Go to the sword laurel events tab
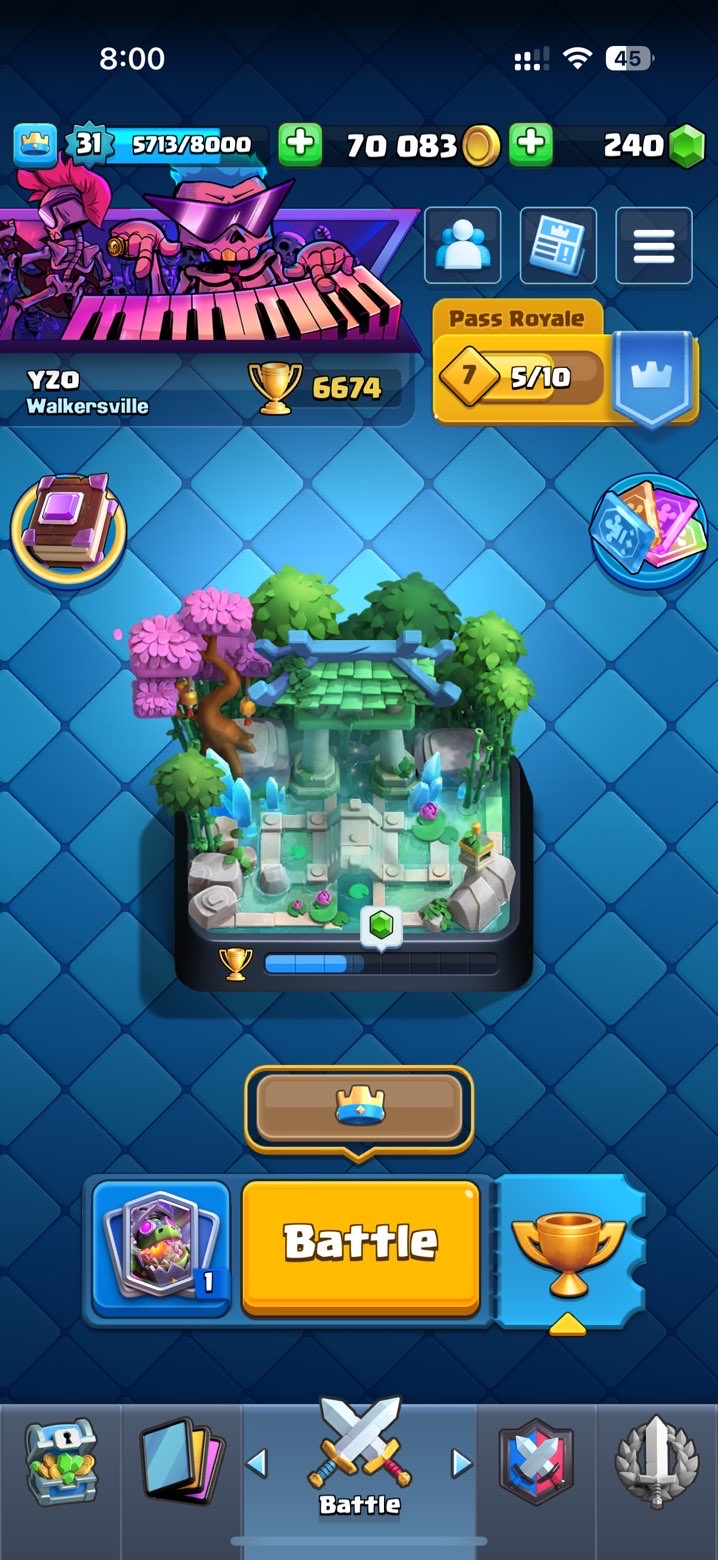Image resolution: width=718 pixels, height=1560 pixels. (656, 1464)
